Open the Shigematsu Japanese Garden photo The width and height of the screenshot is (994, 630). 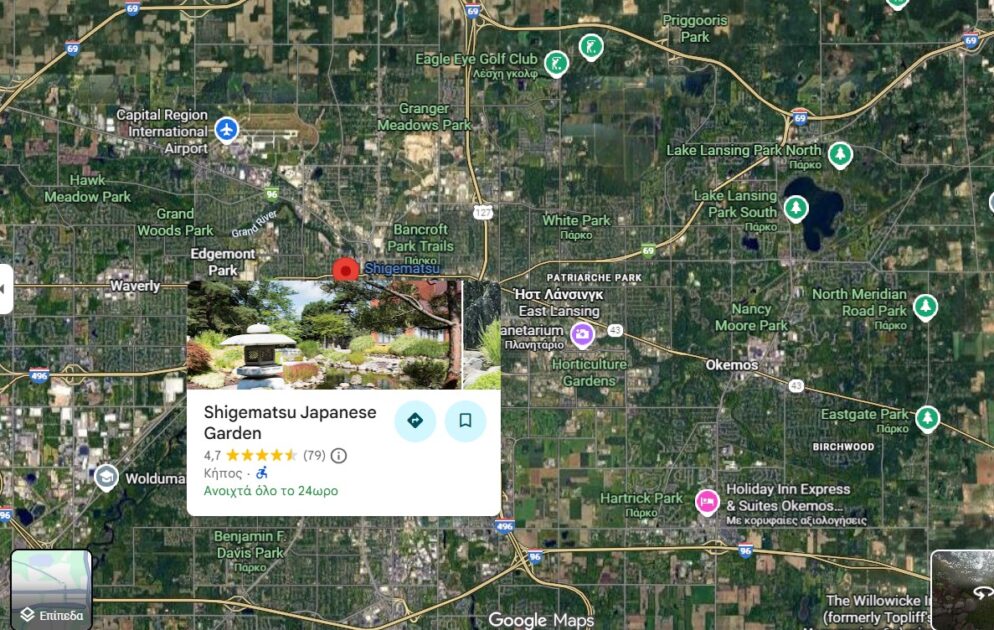click(324, 335)
